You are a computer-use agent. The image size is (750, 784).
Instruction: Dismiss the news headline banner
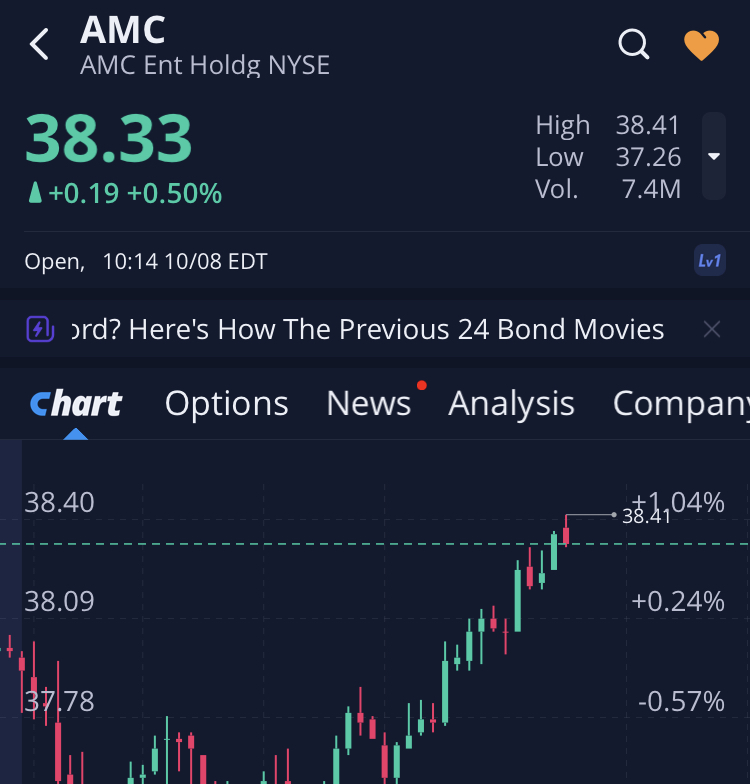(x=711, y=329)
